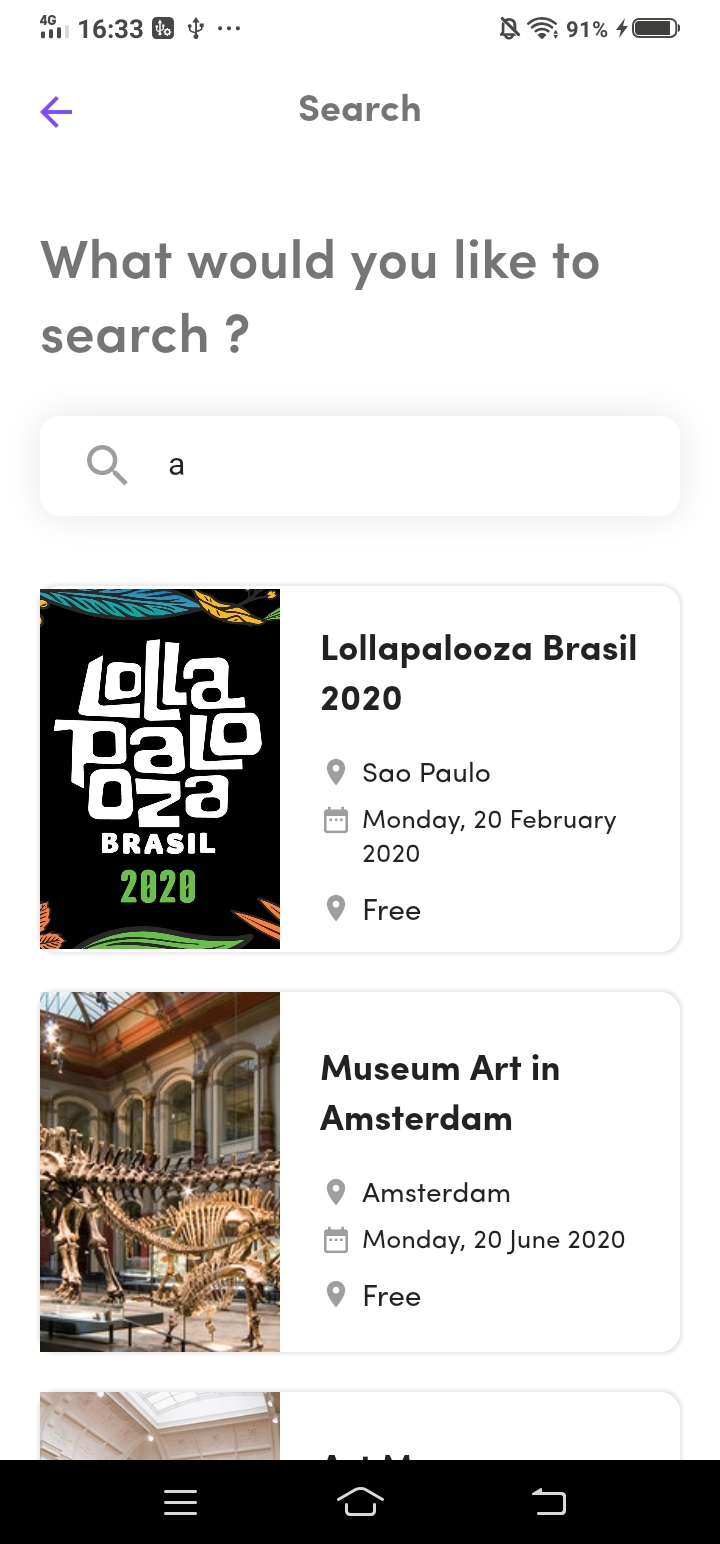Go back using the purple arrow

(x=56, y=111)
